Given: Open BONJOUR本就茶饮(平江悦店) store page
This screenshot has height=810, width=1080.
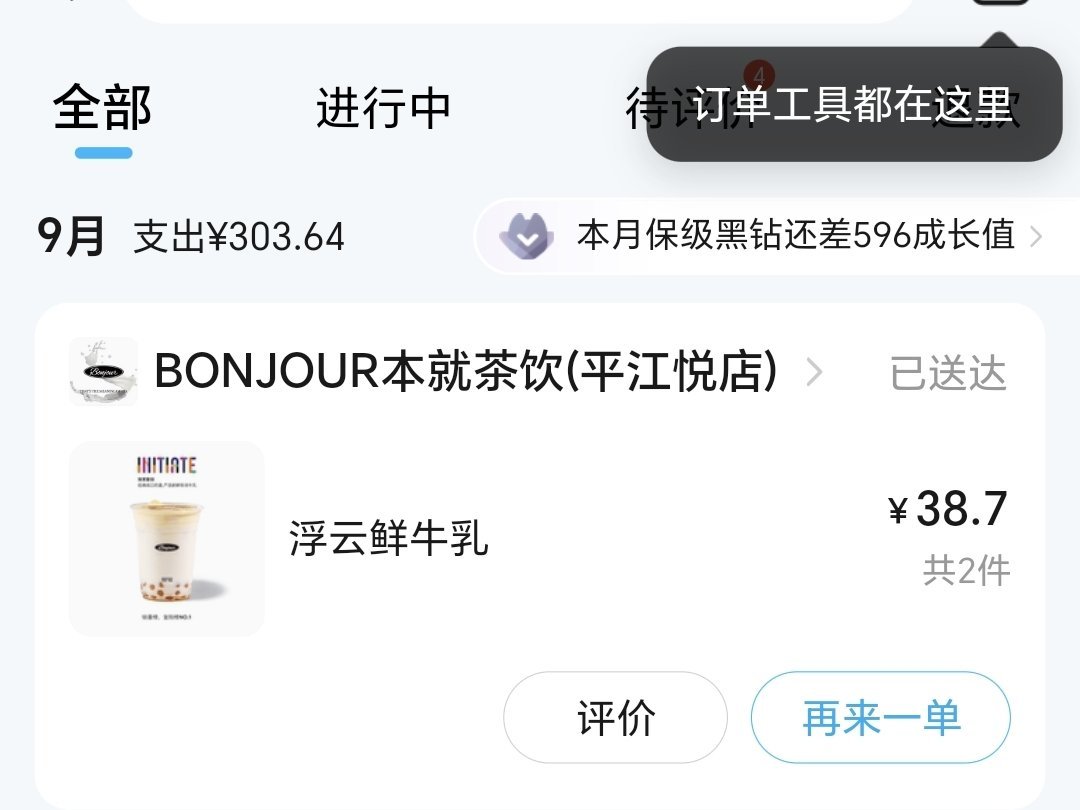Looking at the screenshot, I should (x=465, y=373).
